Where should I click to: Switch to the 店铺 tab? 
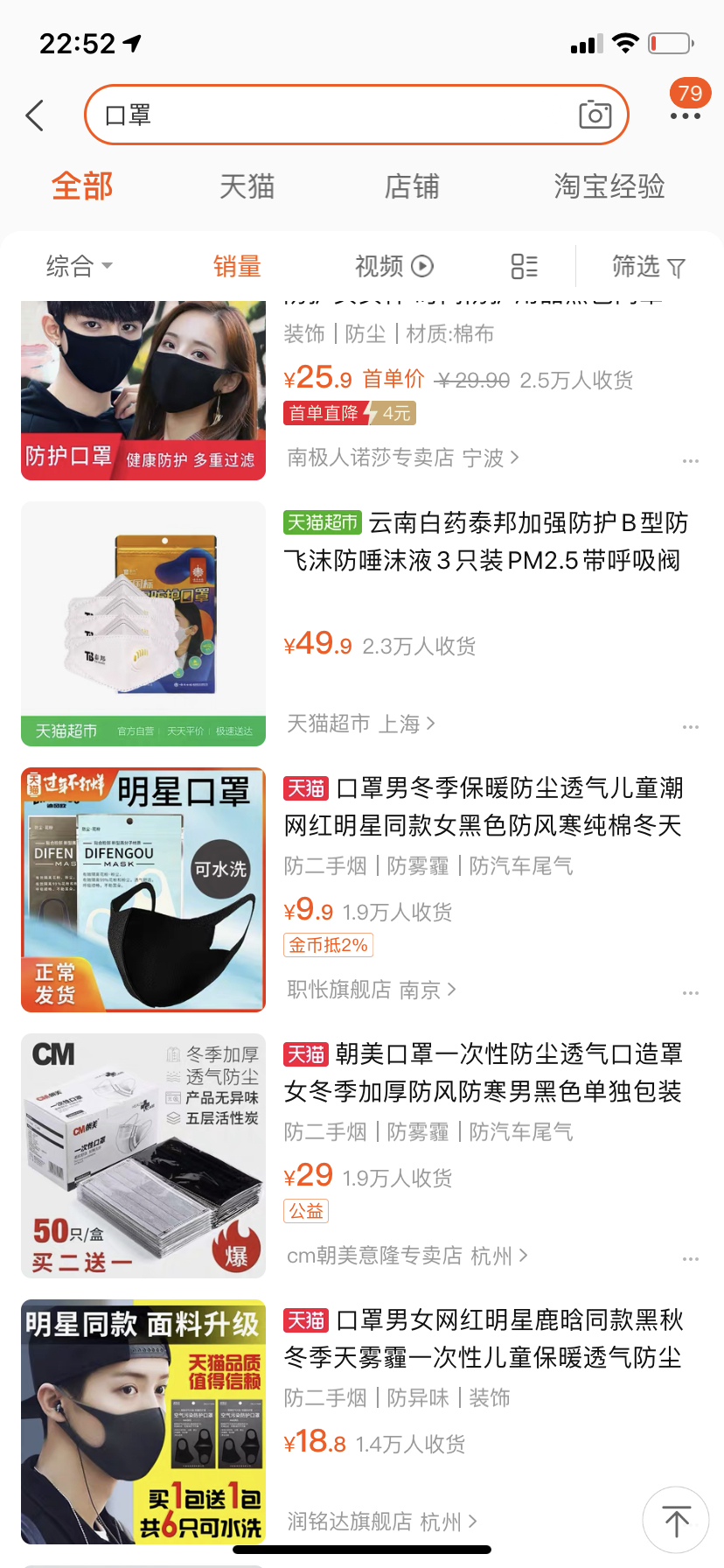tap(412, 186)
